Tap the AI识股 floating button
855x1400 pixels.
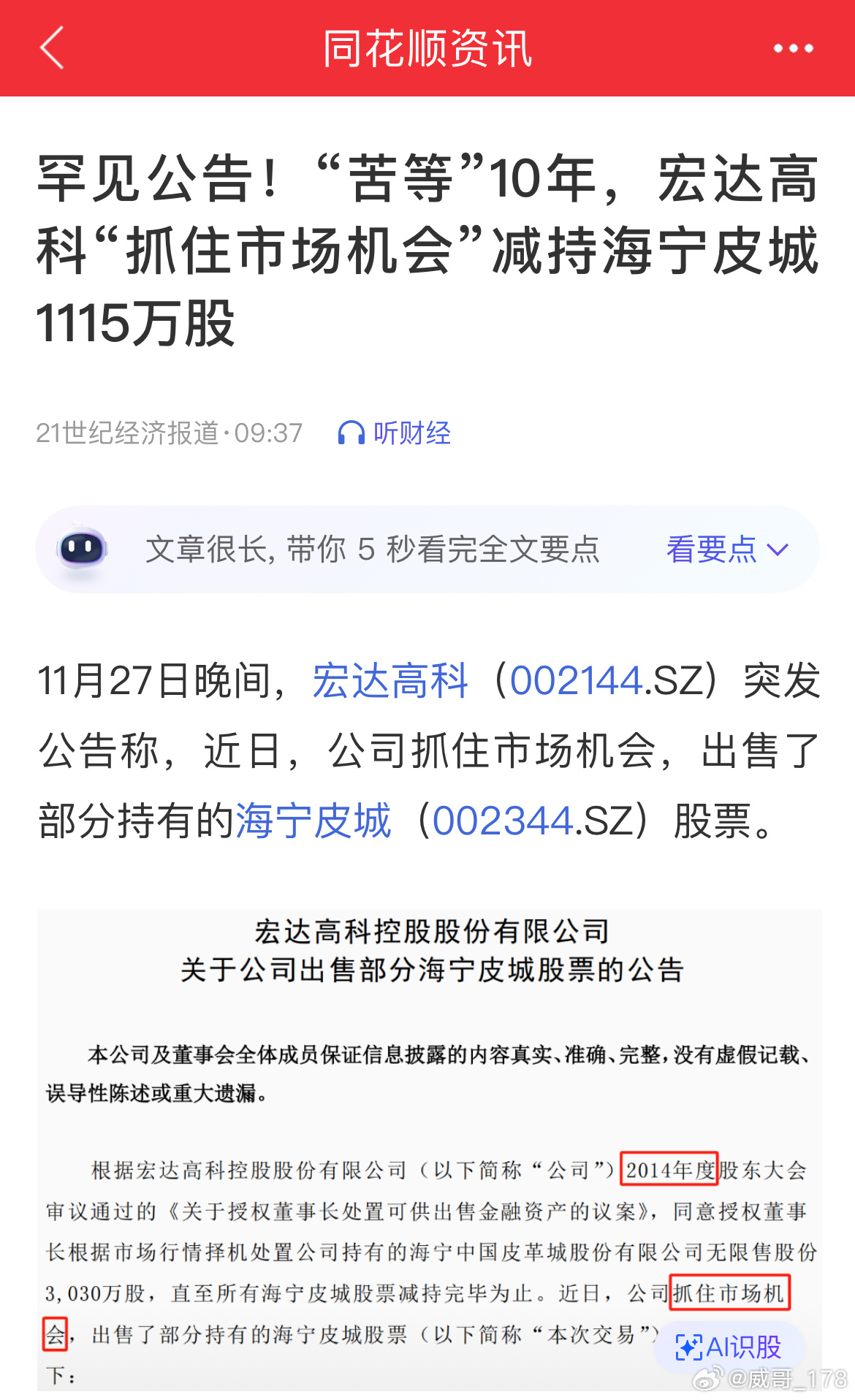click(x=729, y=1347)
